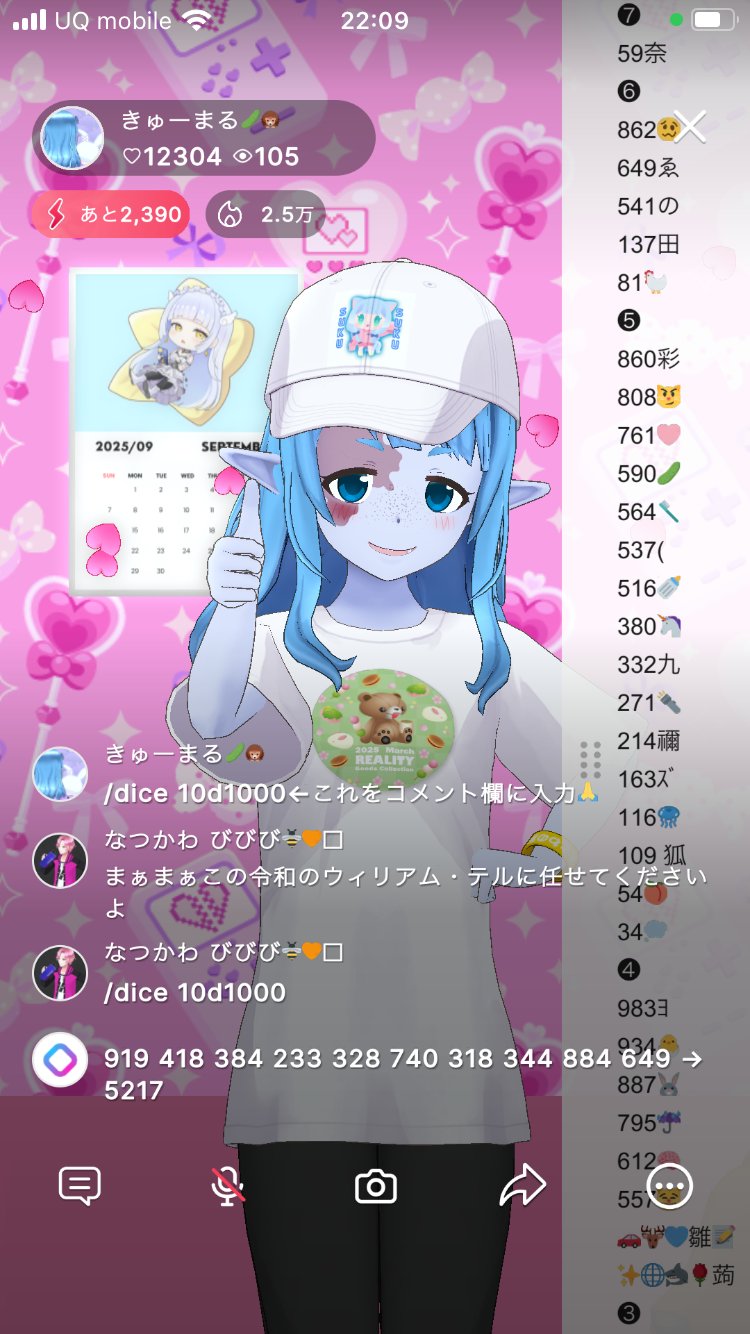
Task: Close the live stream with X
Action: pos(691,126)
